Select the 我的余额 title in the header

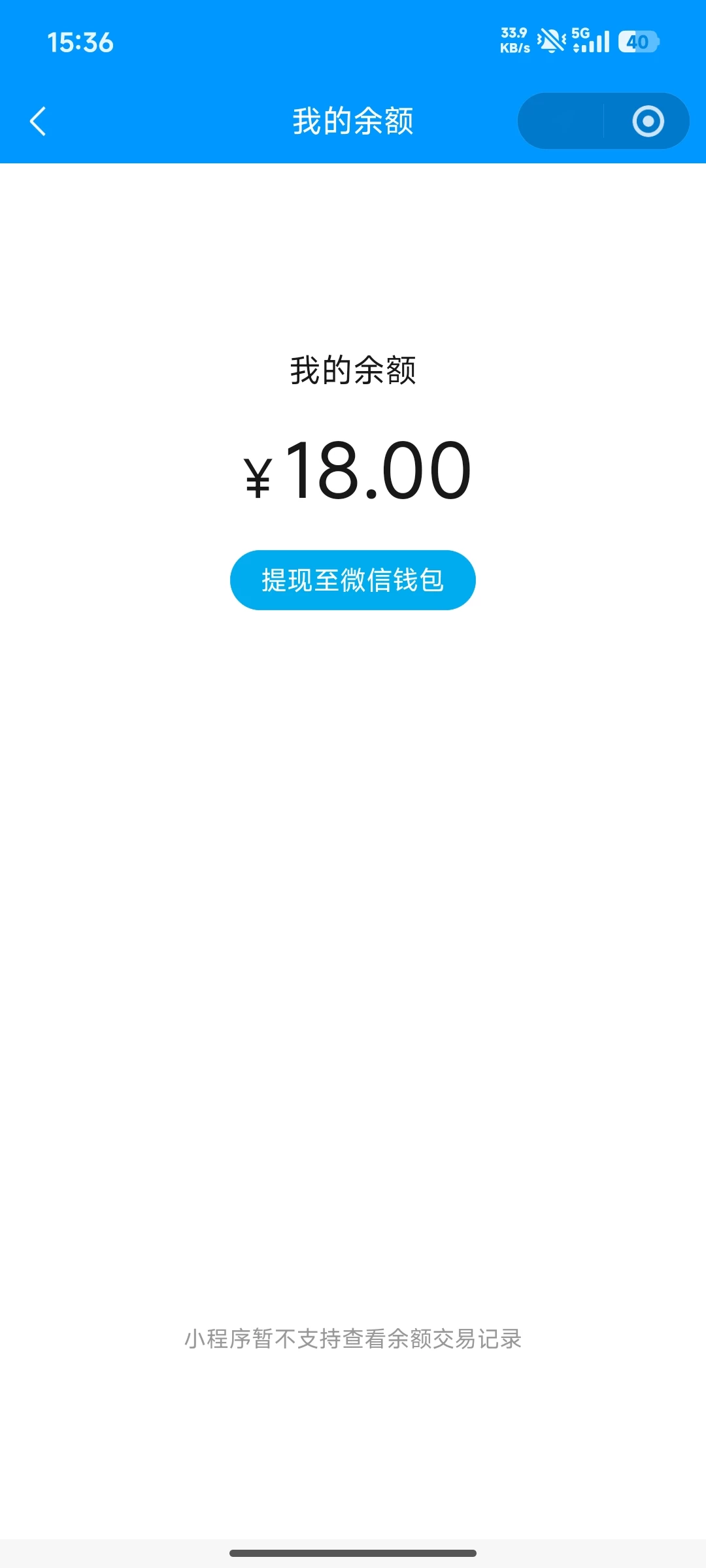tap(353, 122)
